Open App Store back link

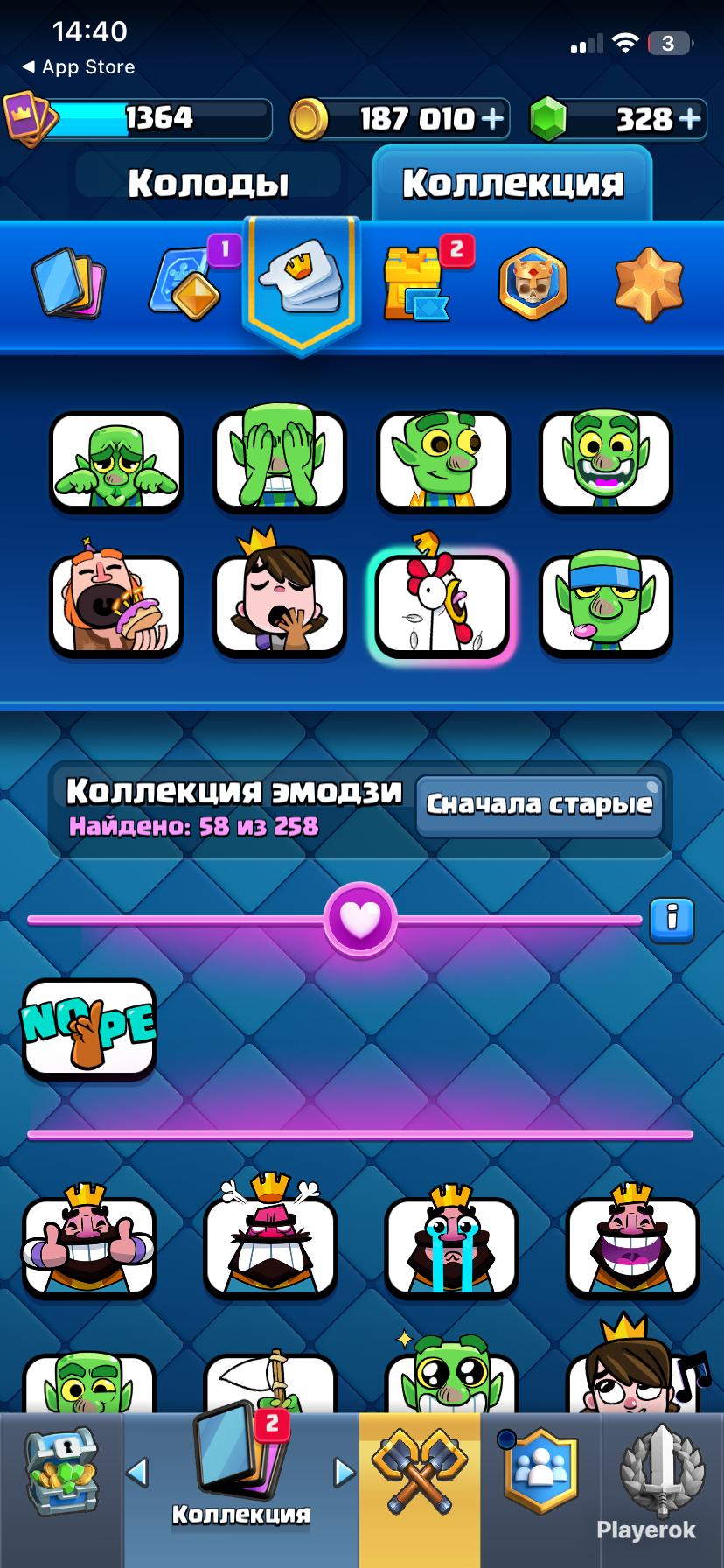pos(79,67)
